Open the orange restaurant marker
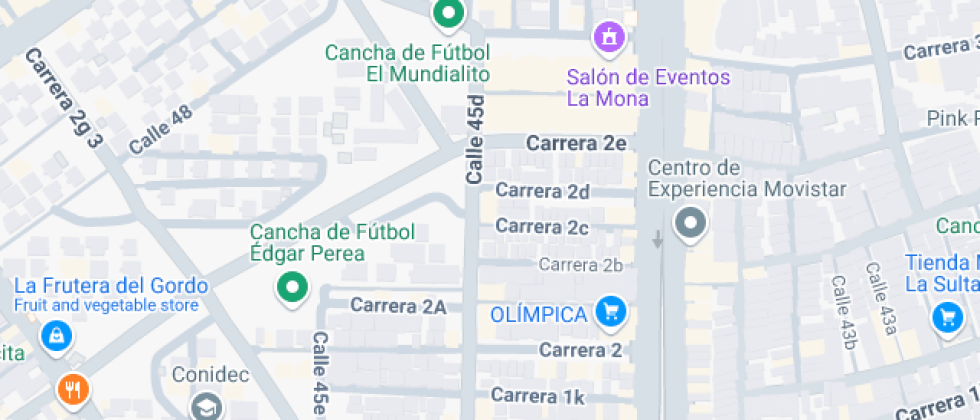 coord(74,390)
